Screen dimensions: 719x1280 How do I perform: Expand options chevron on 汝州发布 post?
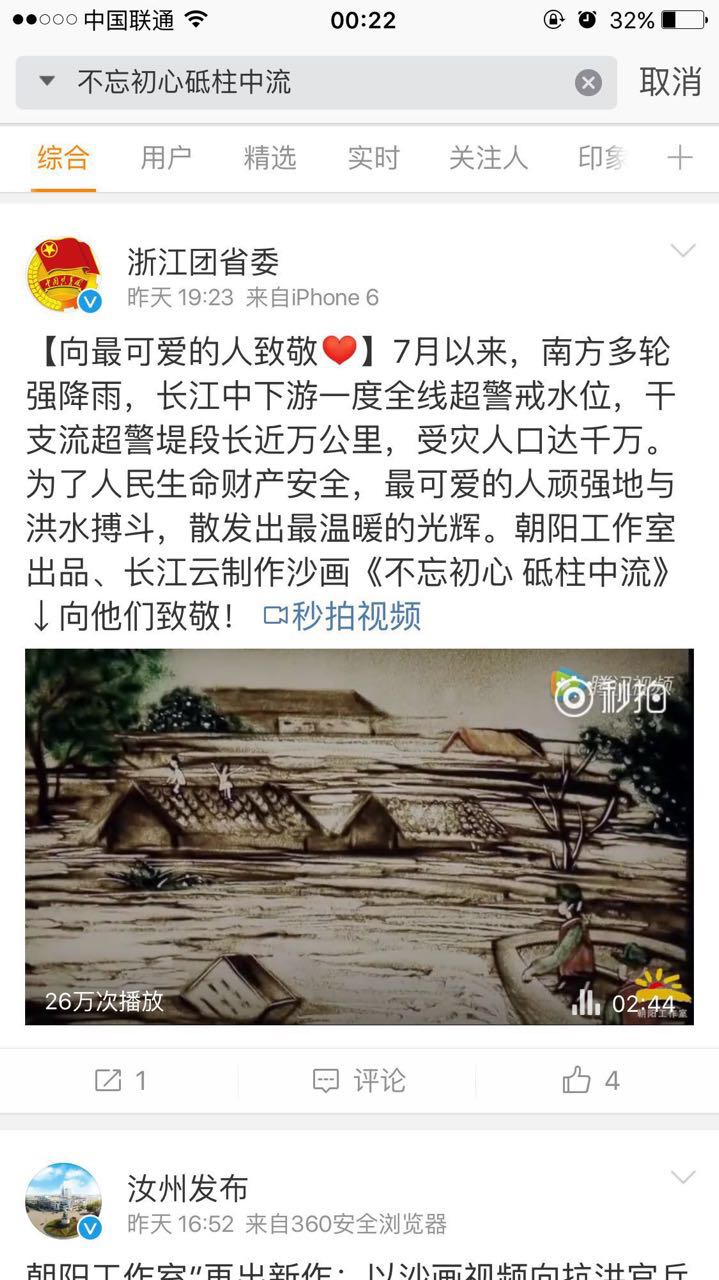683,1177
